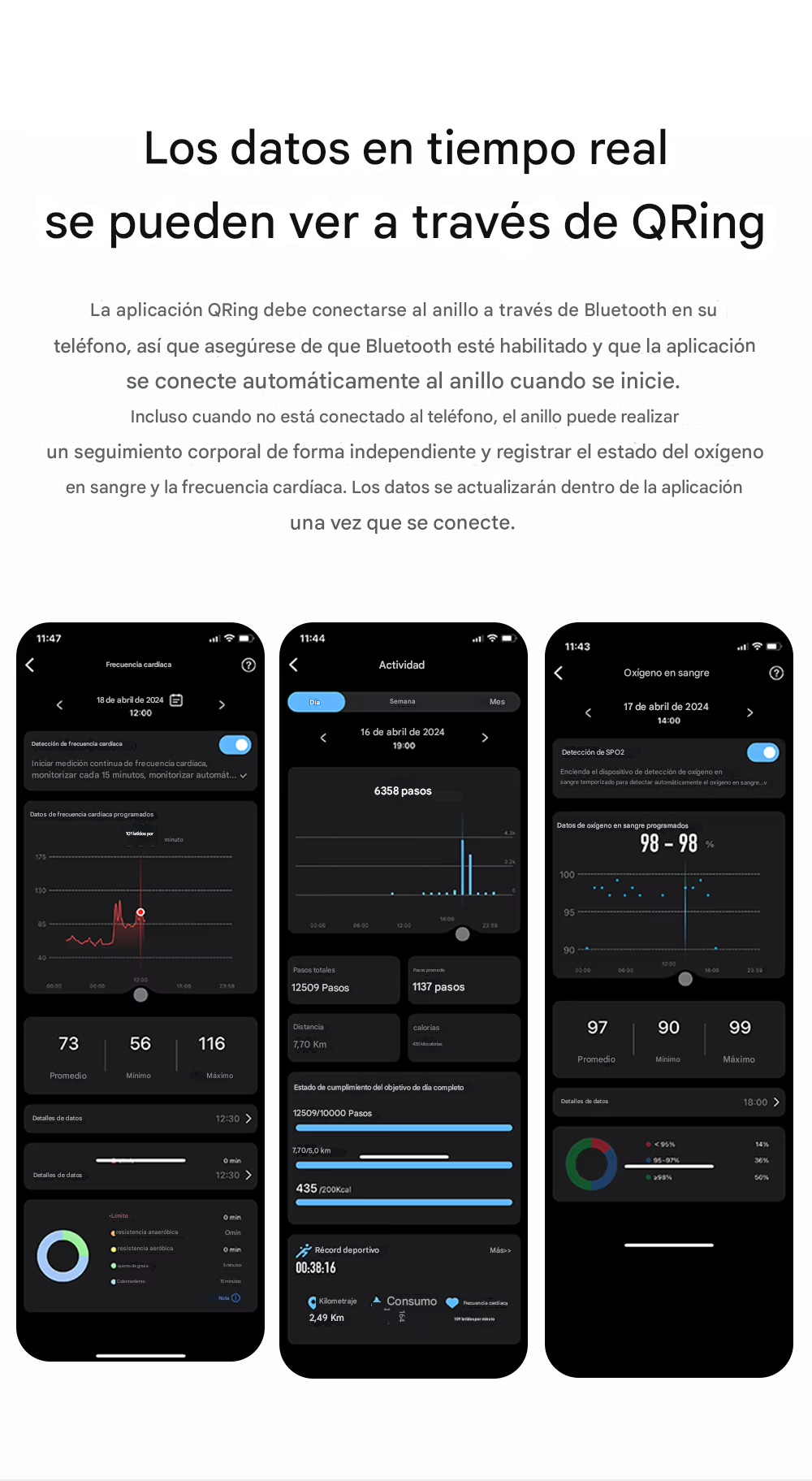This screenshot has height=1481, width=812.
Task: Expand the heart rate monitoring description chevron
Action: tap(242, 776)
